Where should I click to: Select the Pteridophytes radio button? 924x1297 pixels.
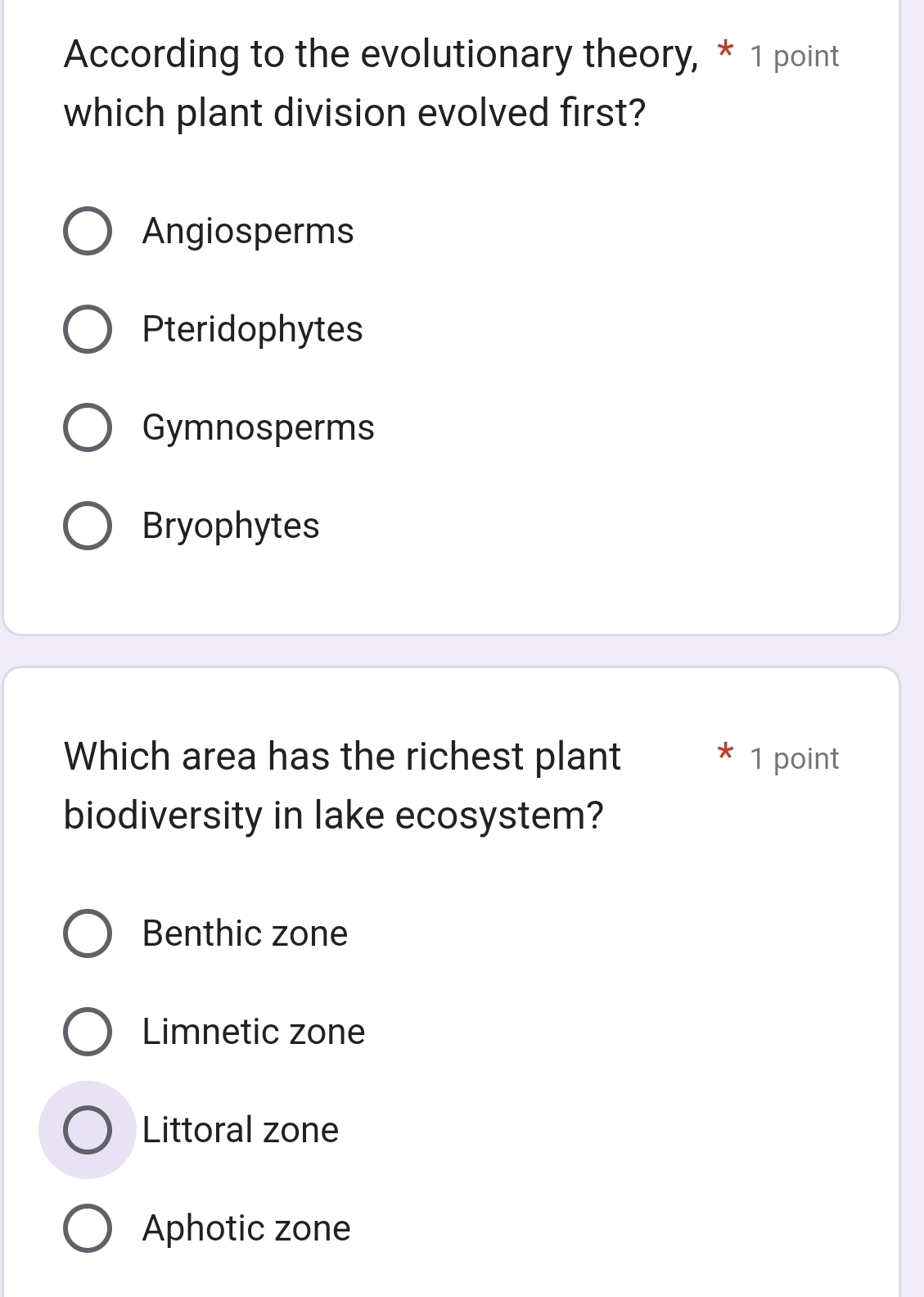(x=88, y=330)
